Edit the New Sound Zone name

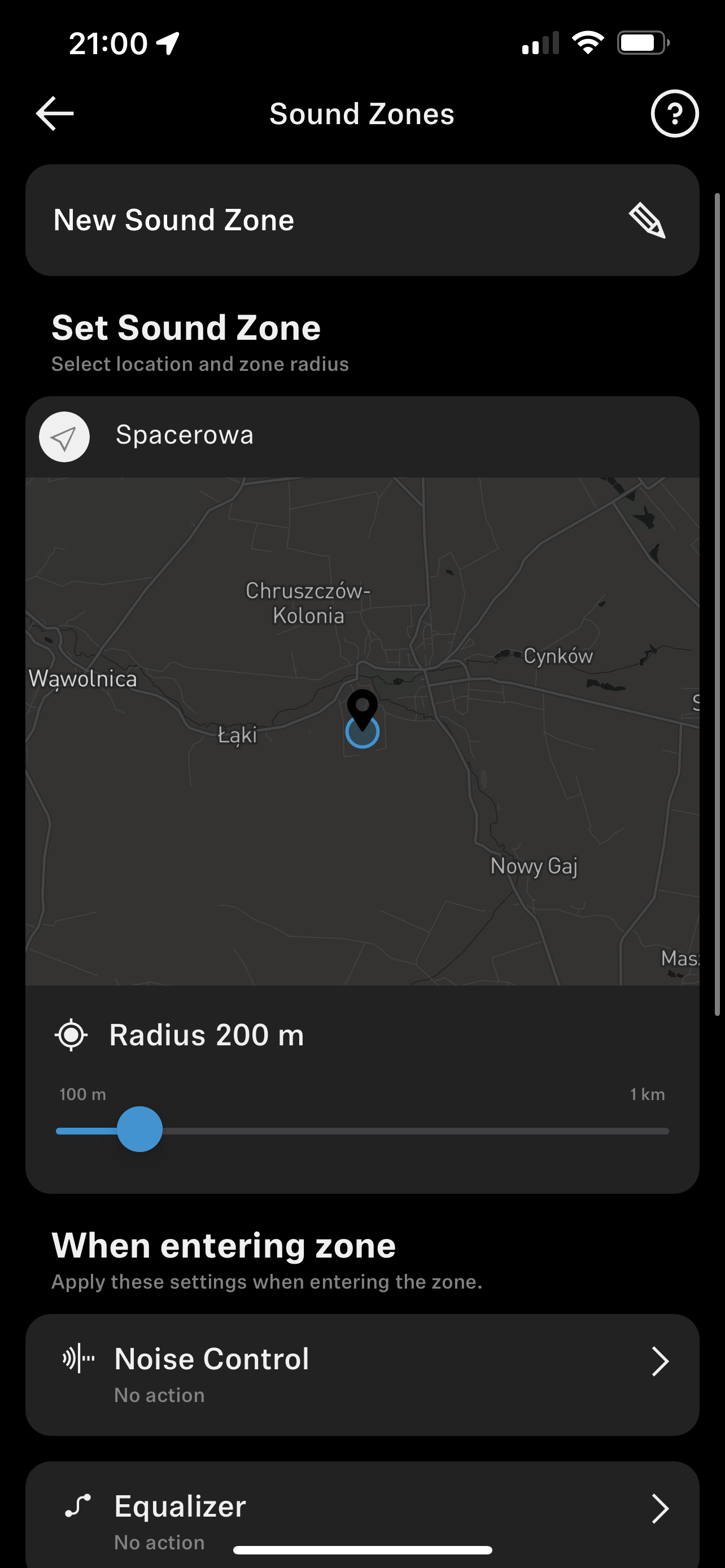coord(647,220)
